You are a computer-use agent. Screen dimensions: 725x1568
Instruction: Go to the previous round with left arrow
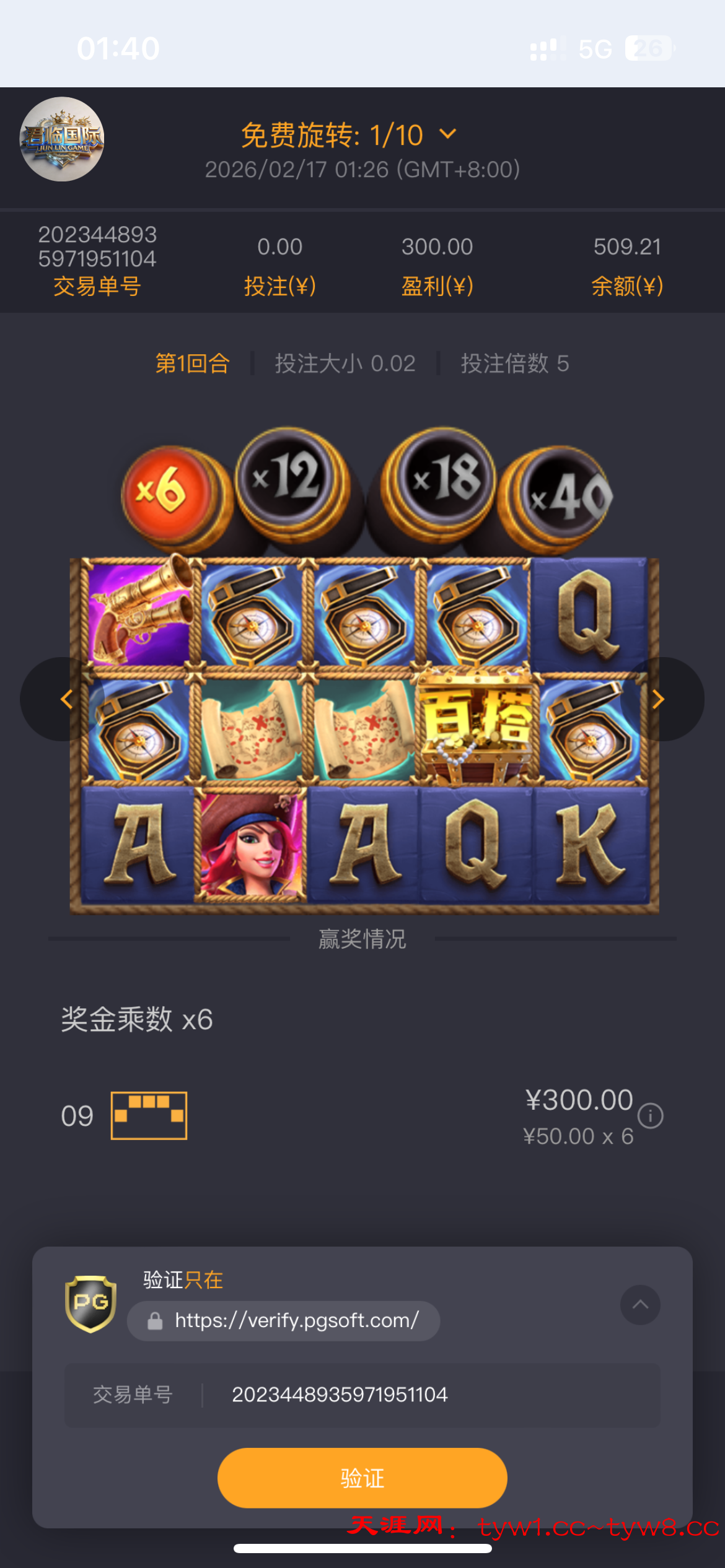66,699
